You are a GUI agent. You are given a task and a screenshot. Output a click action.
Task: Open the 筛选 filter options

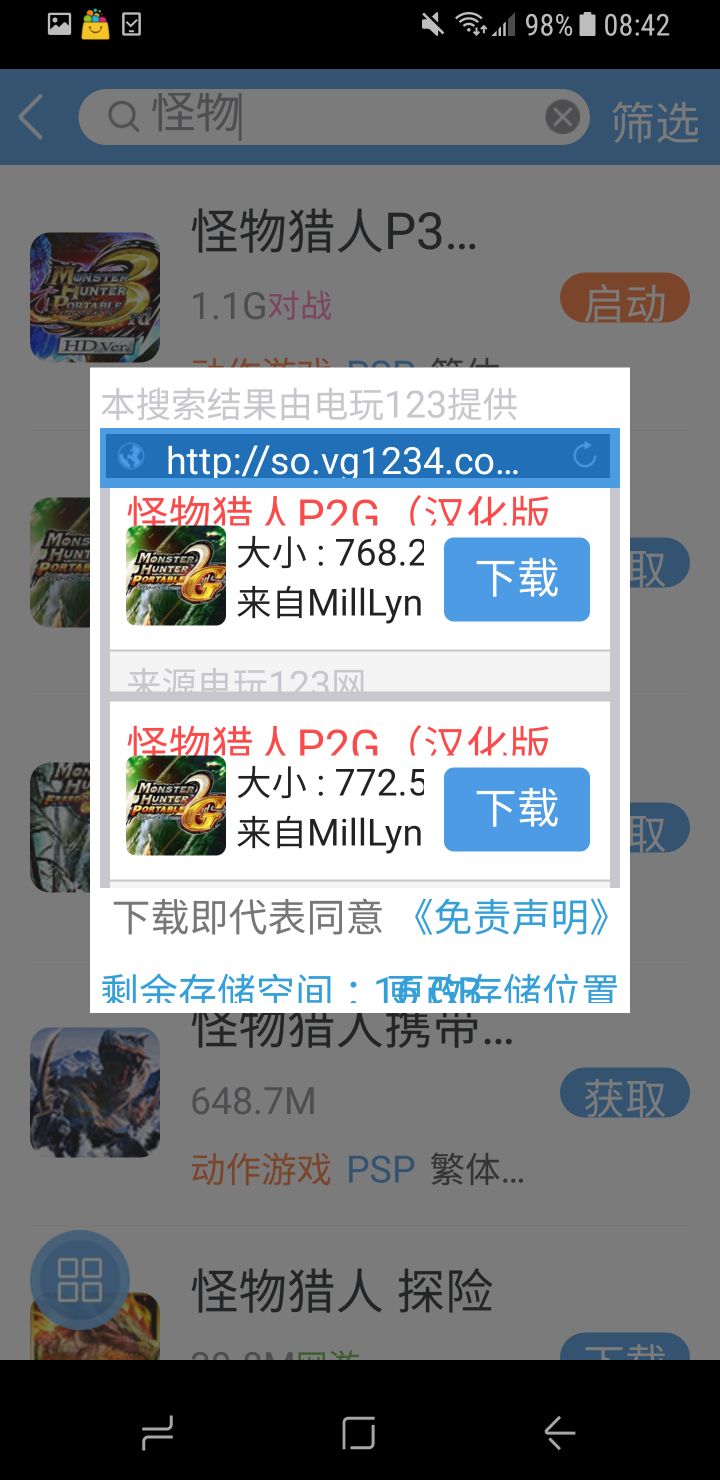655,121
